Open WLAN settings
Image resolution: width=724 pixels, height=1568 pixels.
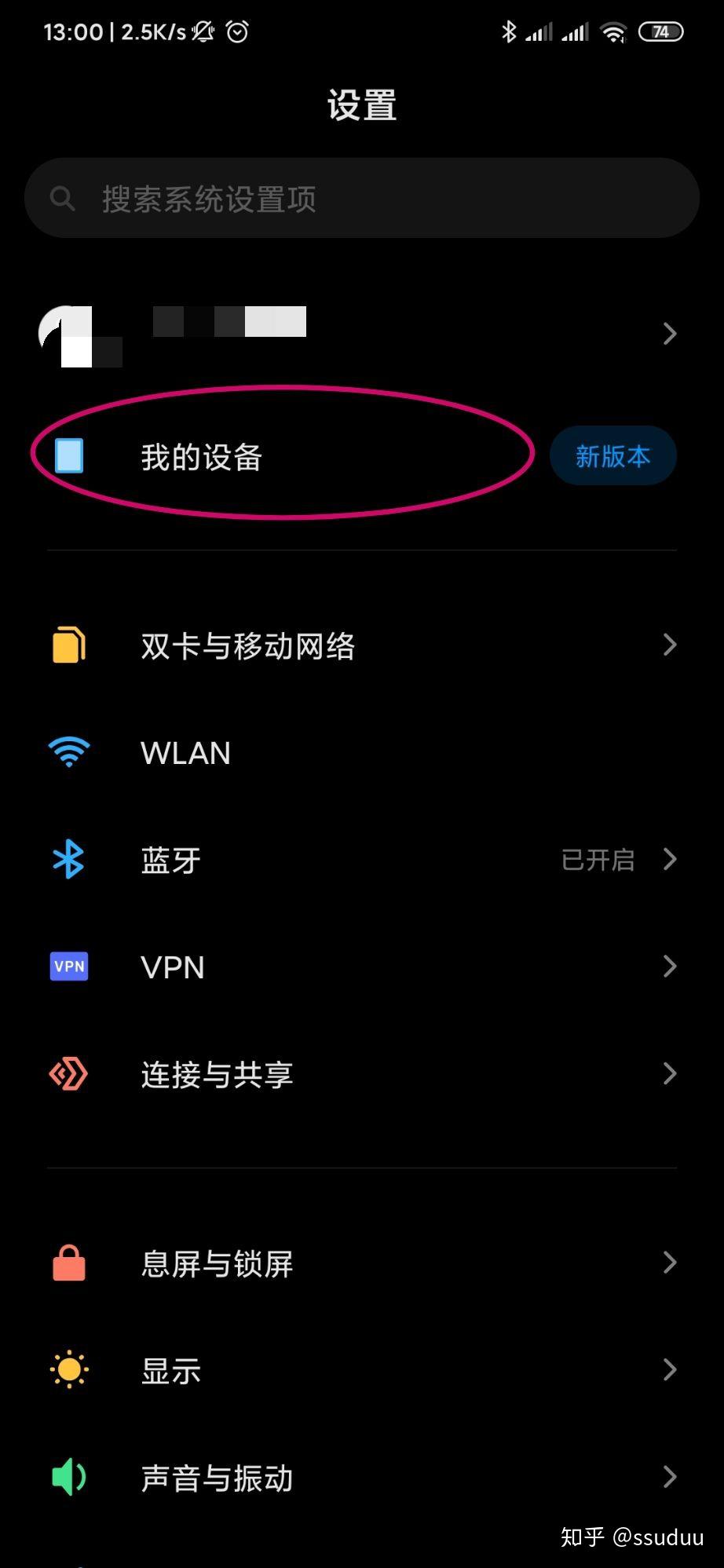pos(362,753)
